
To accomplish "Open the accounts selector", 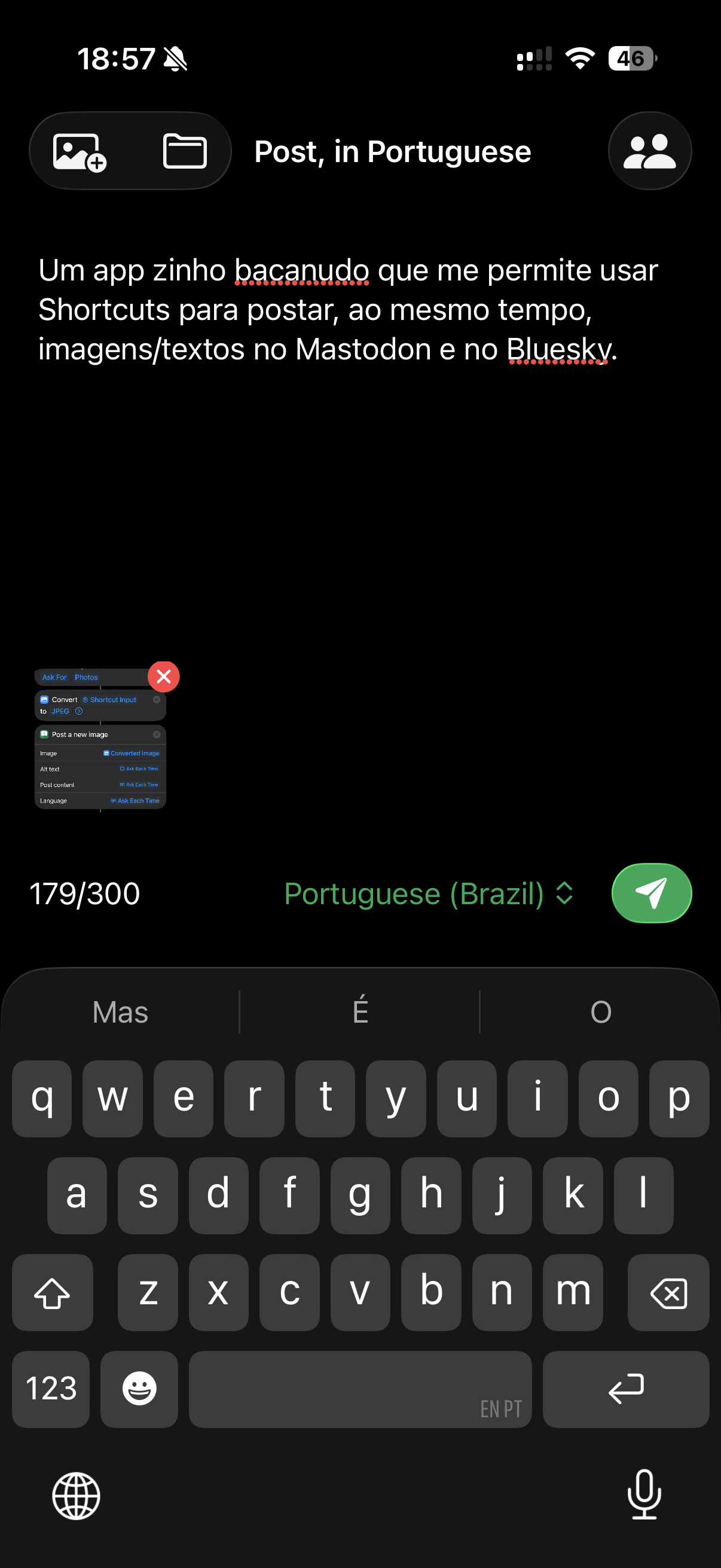I will pos(649,151).
